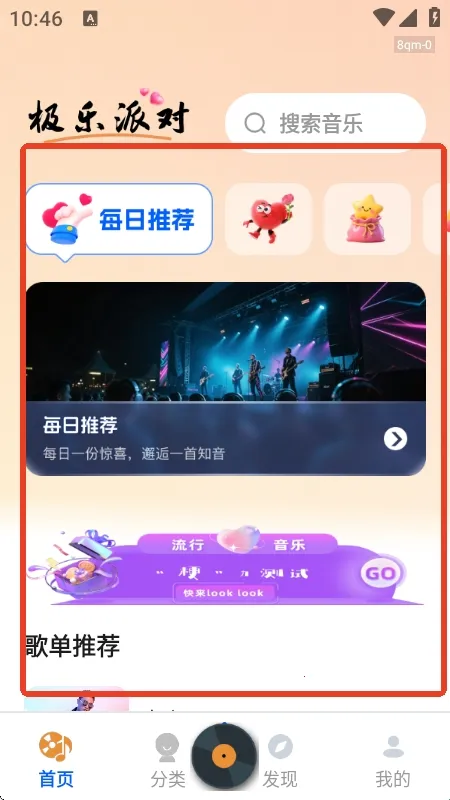Go to the 发现 tab
The image size is (450, 800).
(280, 760)
